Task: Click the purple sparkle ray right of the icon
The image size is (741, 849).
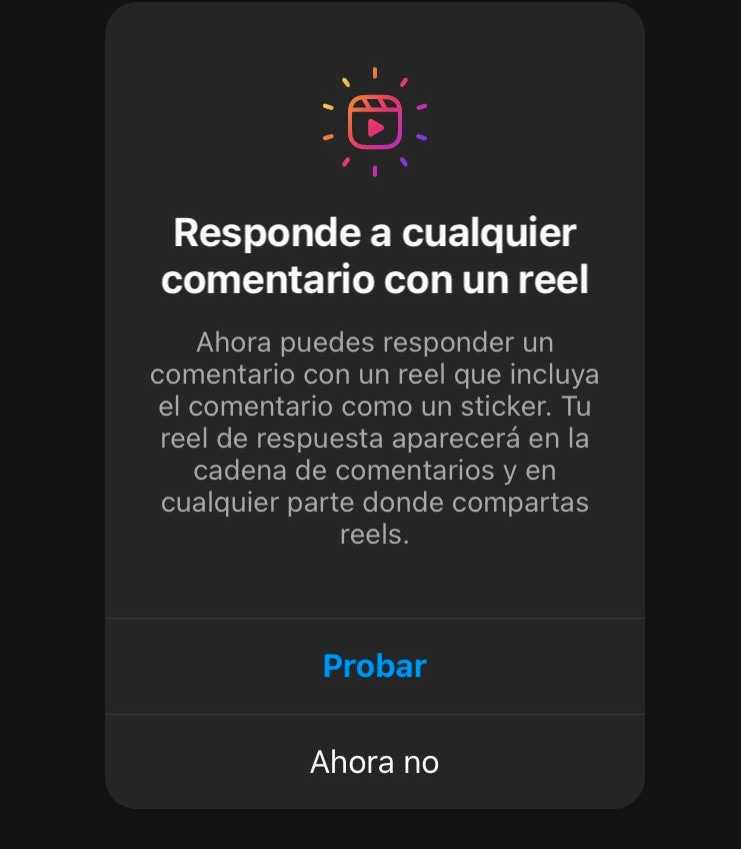Action: (422, 136)
